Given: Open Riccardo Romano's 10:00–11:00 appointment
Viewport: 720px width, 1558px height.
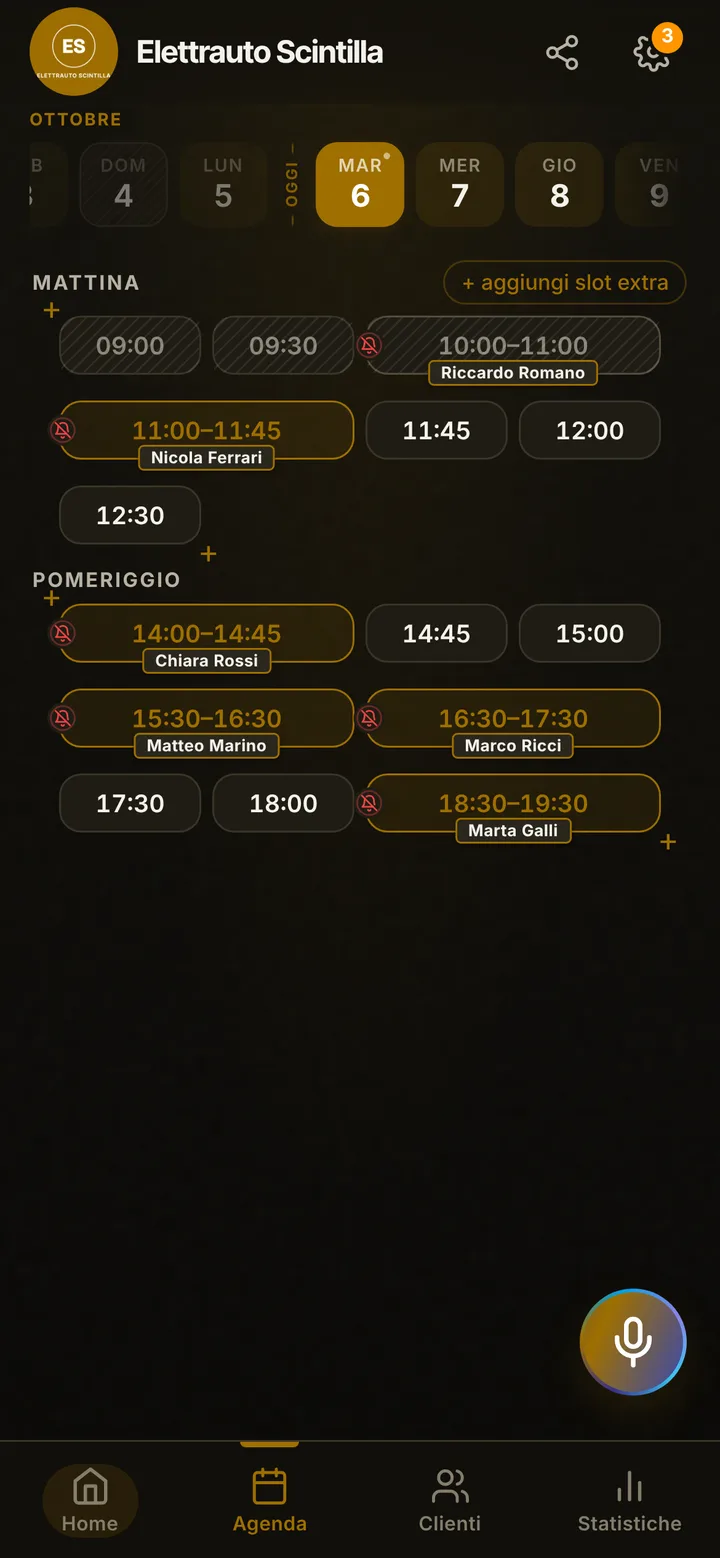Looking at the screenshot, I should pos(513,347).
